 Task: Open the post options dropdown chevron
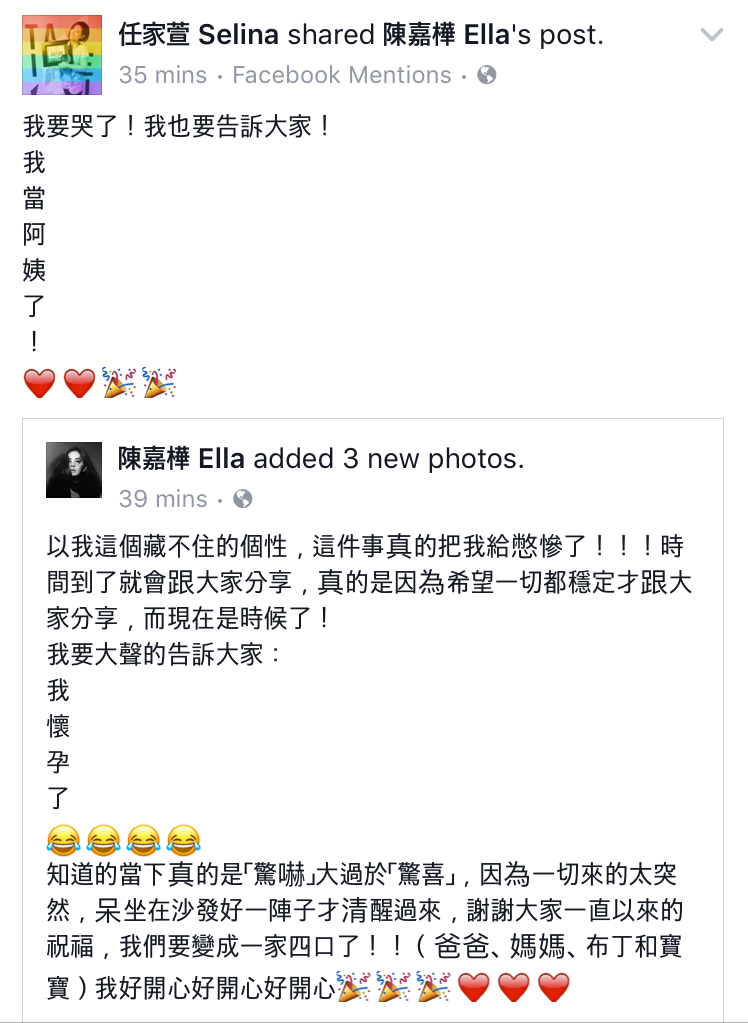click(711, 36)
